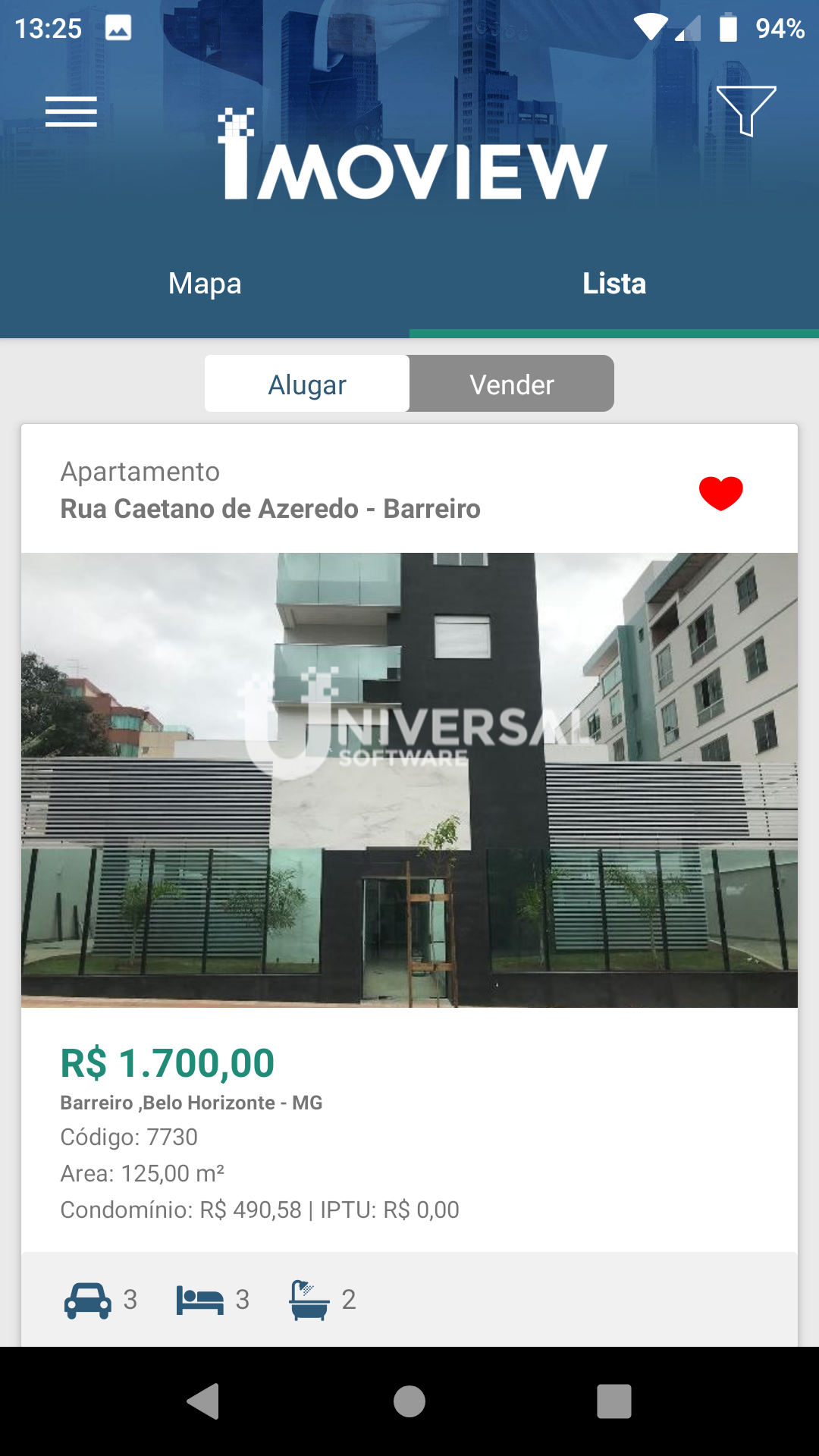
Task: Click the car parking spaces icon
Action: (87, 1299)
